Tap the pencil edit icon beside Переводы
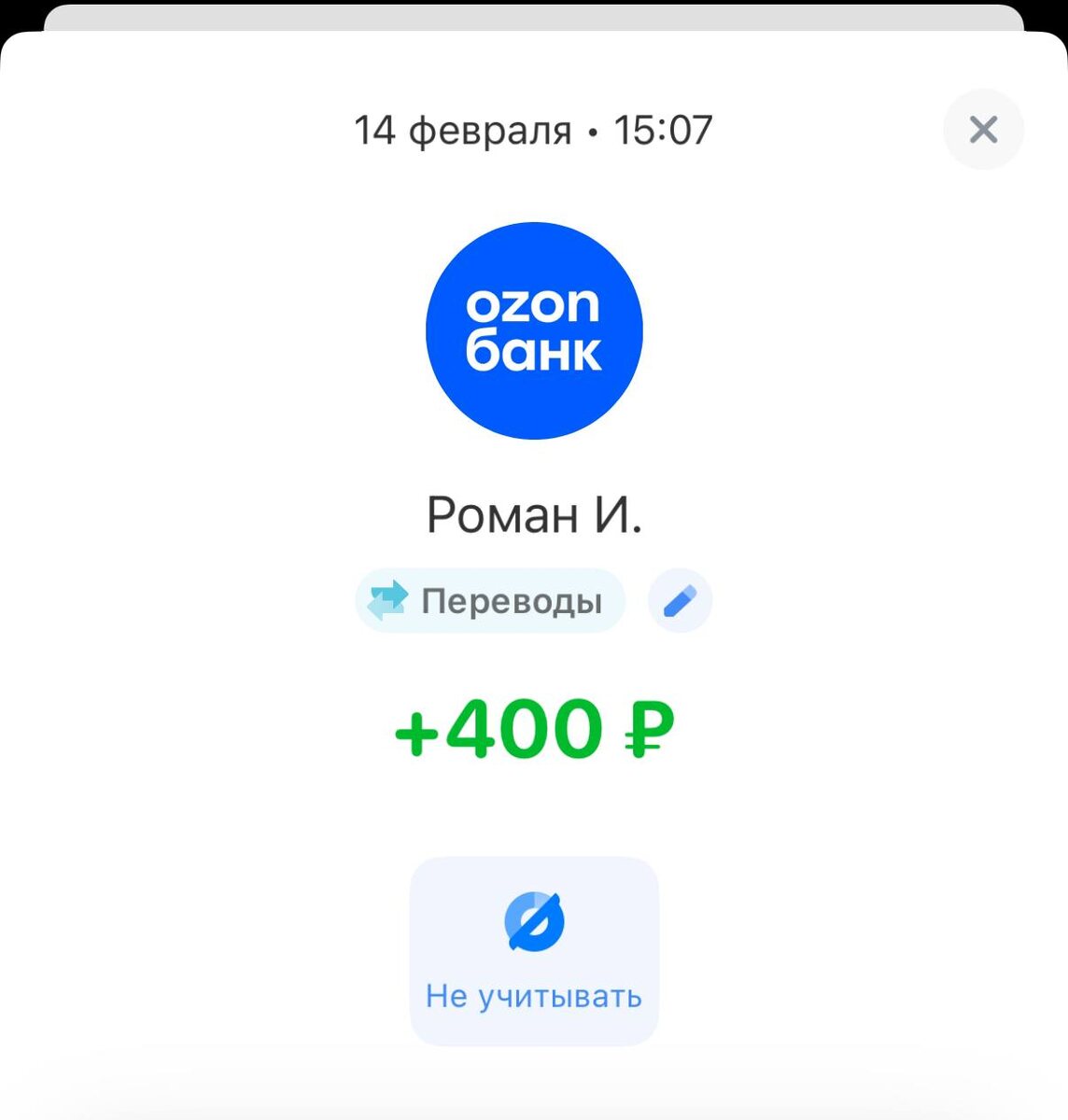Screen dimensions: 1068x1120 point(680,600)
